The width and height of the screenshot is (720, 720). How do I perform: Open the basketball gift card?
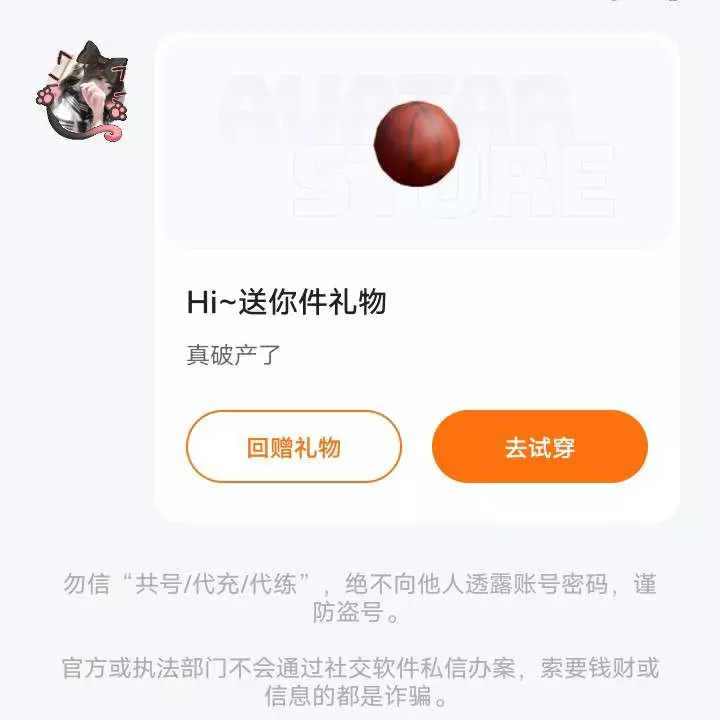point(417,143)
